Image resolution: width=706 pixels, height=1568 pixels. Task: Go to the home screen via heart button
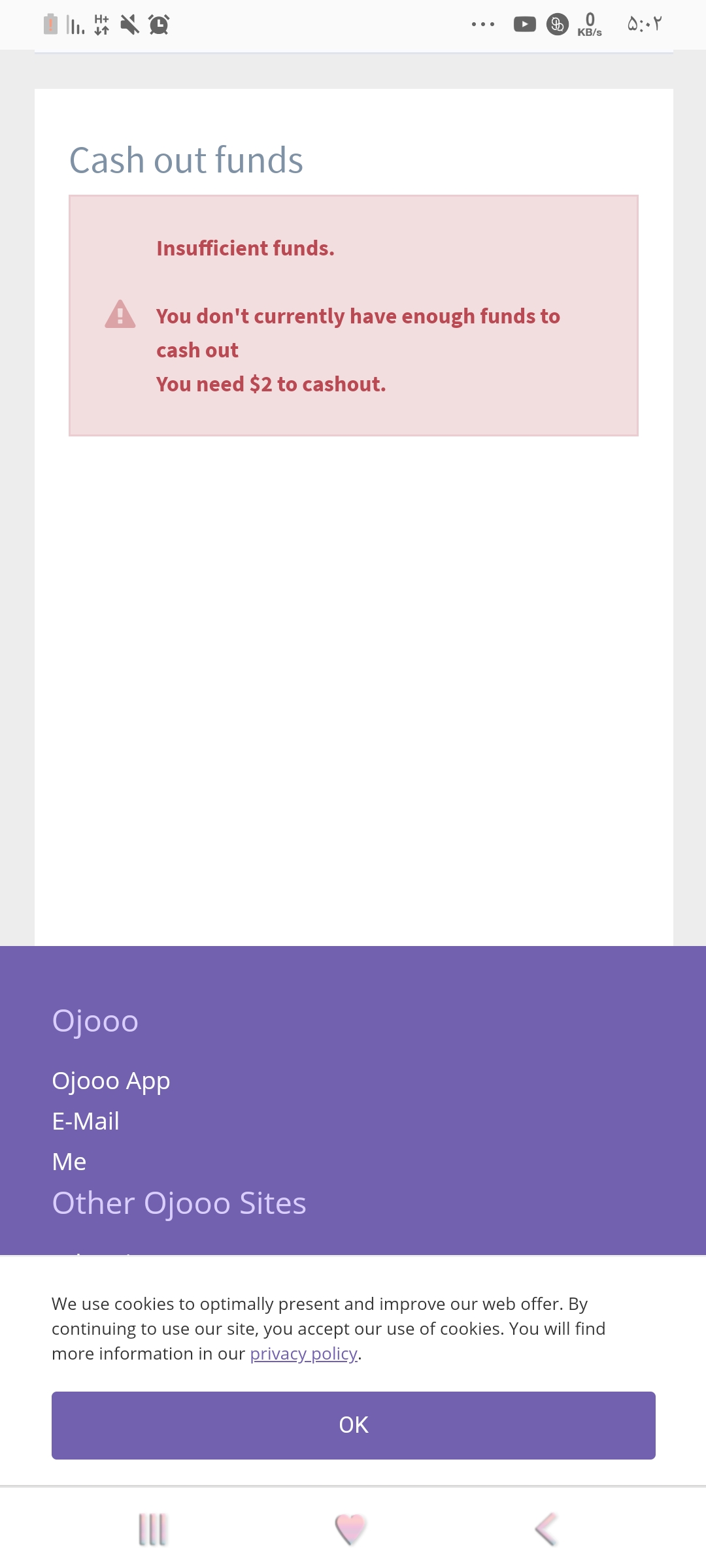(x=351, y=1529)
